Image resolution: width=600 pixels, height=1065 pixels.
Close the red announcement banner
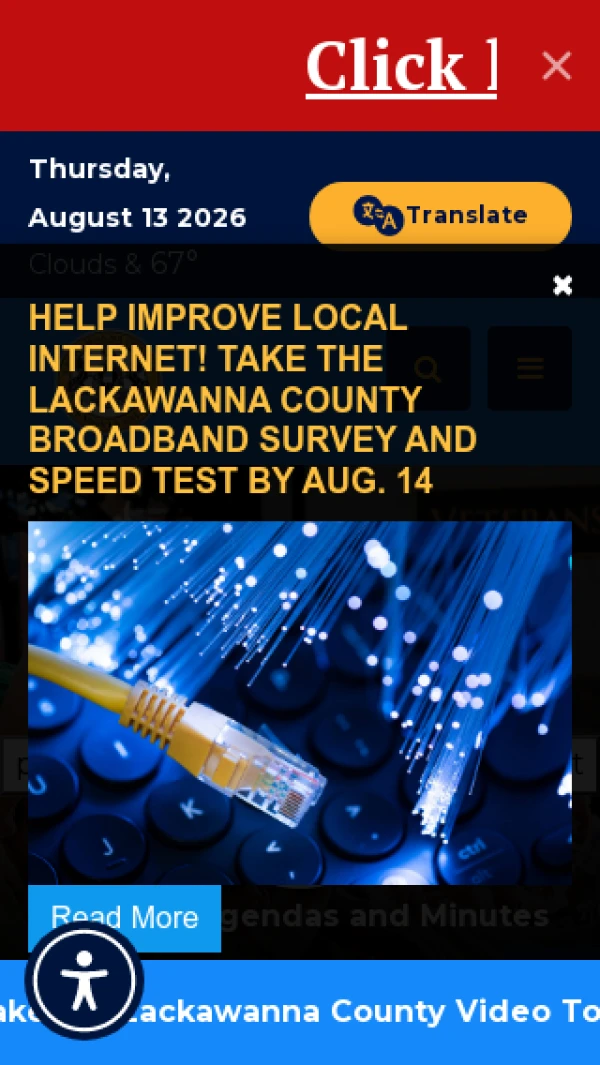pyautogui.click(x=557, y=67)
